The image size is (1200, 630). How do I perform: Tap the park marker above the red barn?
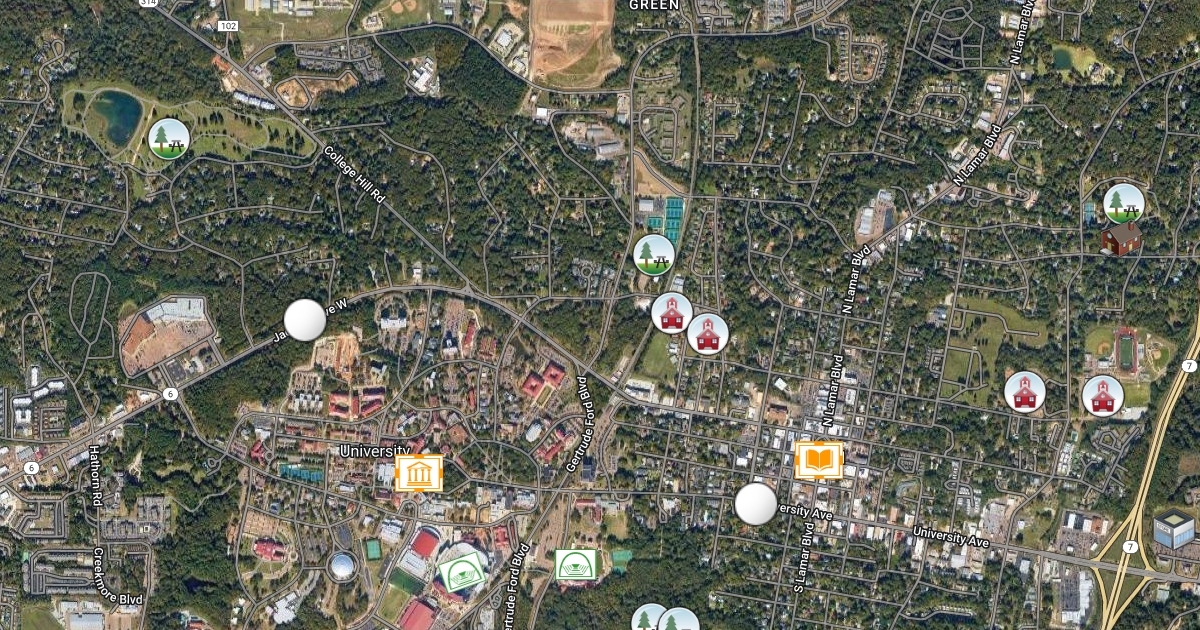(1124, 203)
